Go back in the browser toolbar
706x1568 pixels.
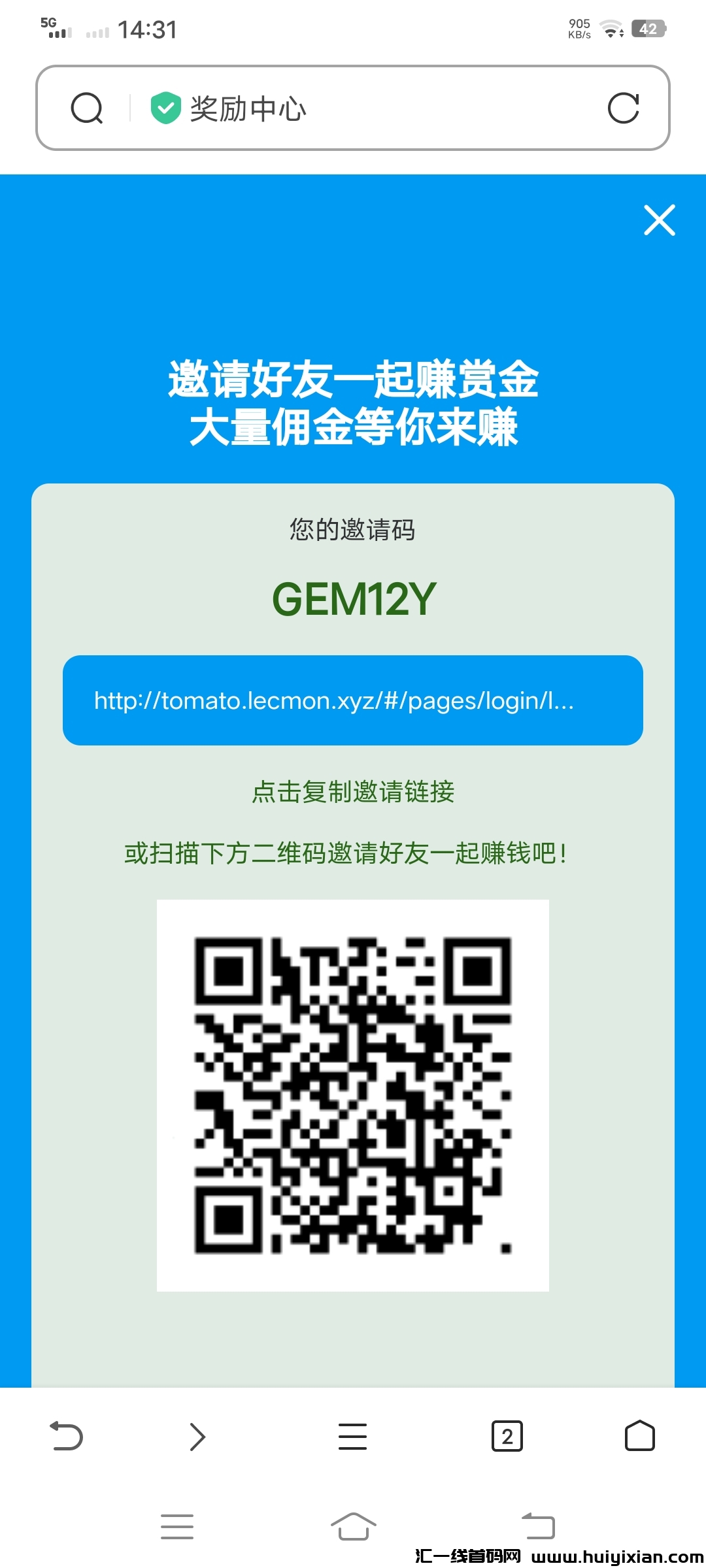67,1436
